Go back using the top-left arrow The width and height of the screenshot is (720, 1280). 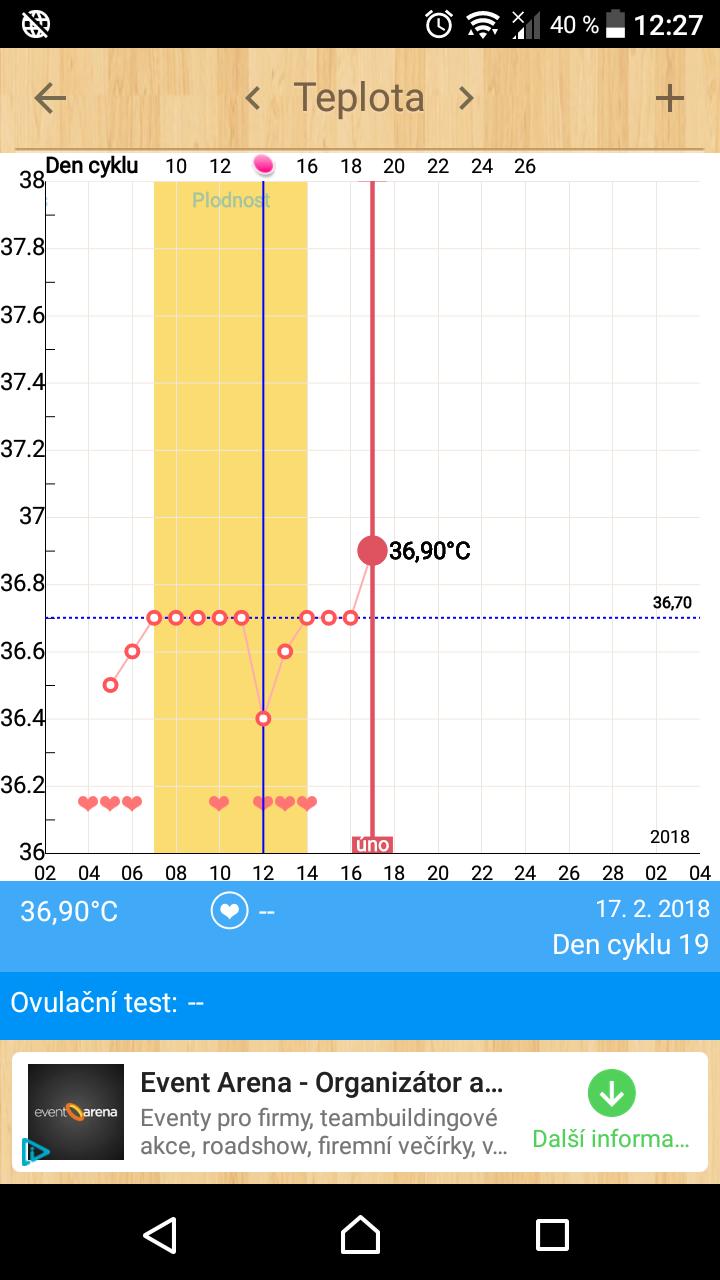click(50, 98)
